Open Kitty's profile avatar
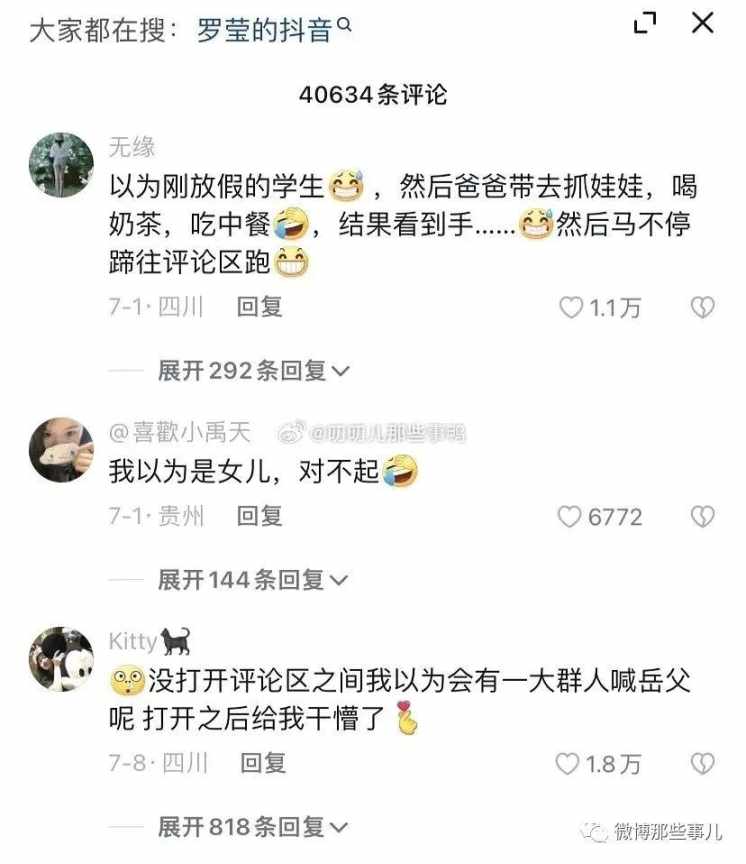This screenshot has height=864, width=746. (62, 660)
